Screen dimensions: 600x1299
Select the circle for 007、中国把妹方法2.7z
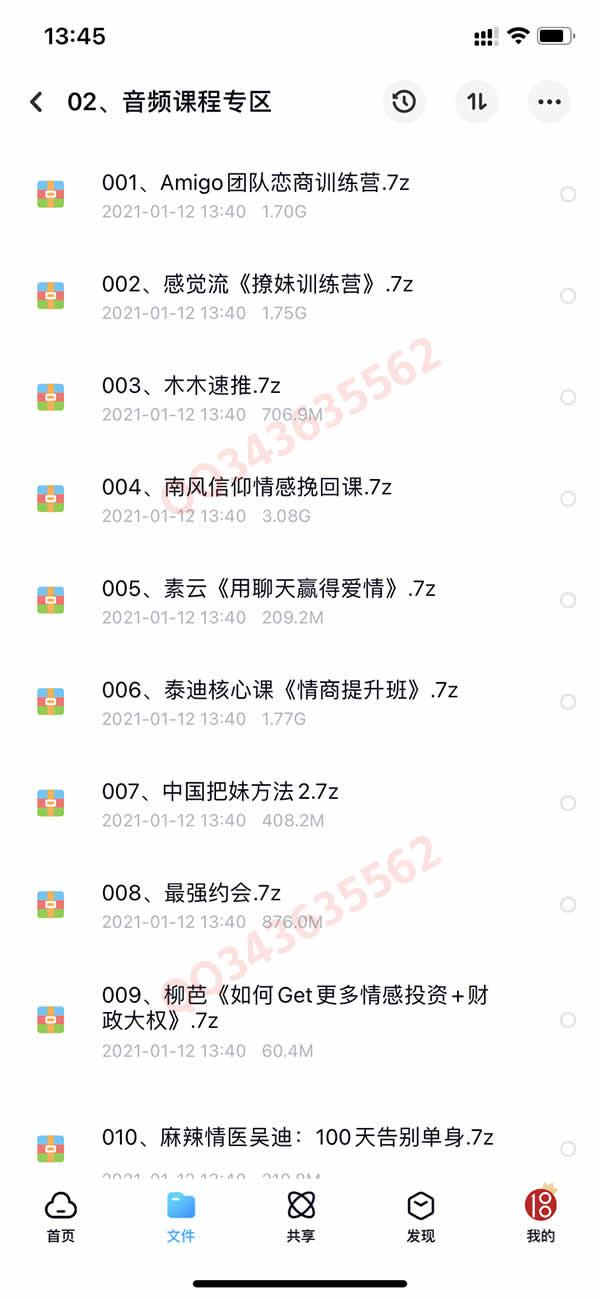(568, 803)
